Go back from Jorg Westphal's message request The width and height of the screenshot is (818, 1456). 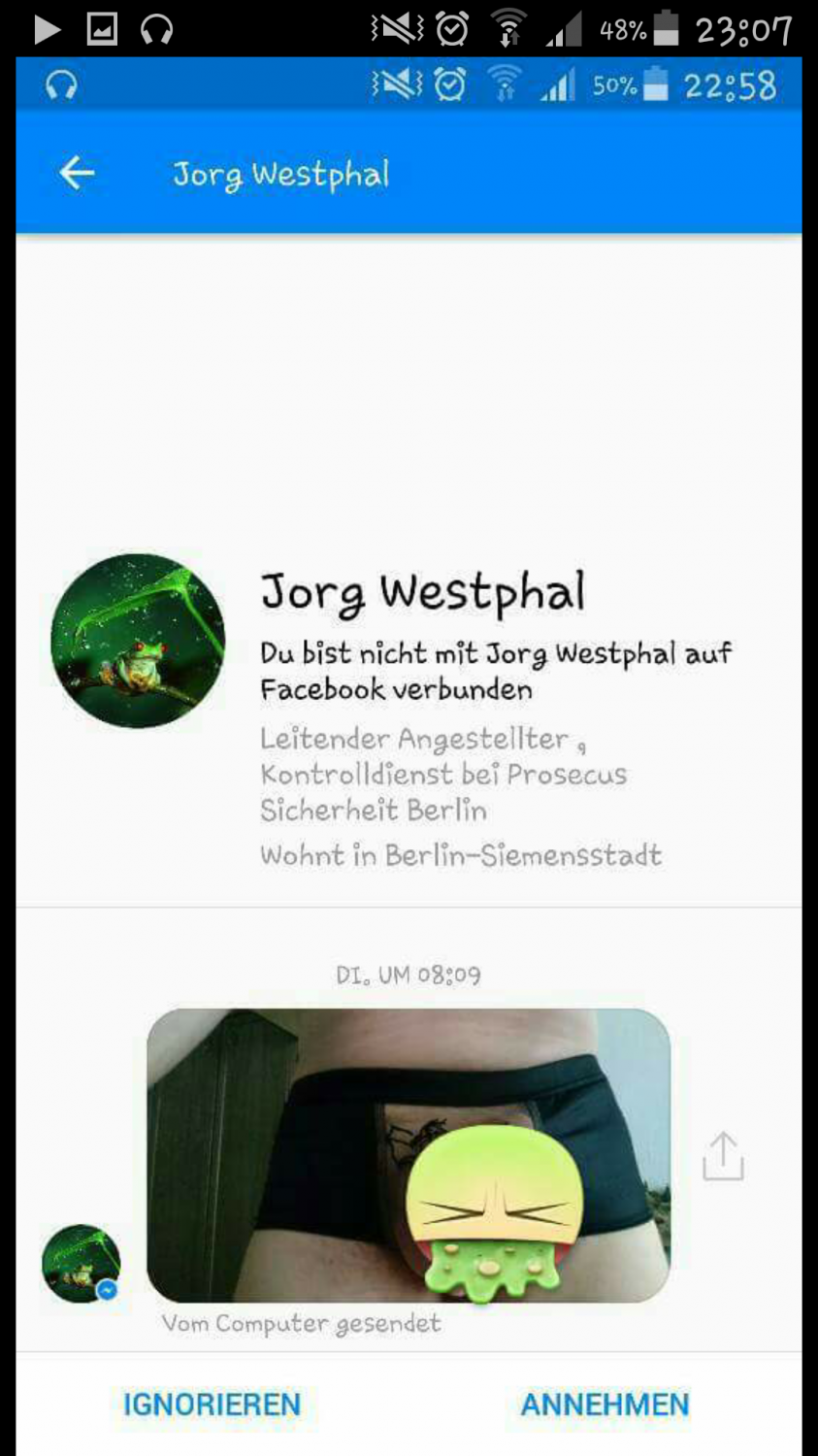[77, 174]
